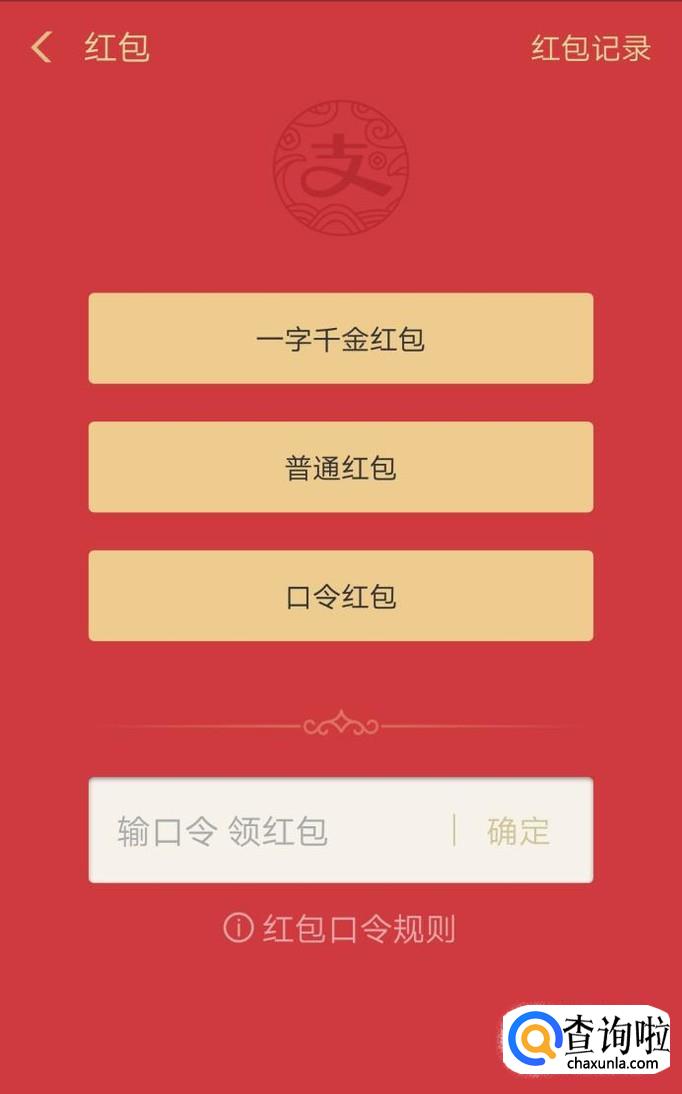Select 普通红包 button

click(341, 467)
